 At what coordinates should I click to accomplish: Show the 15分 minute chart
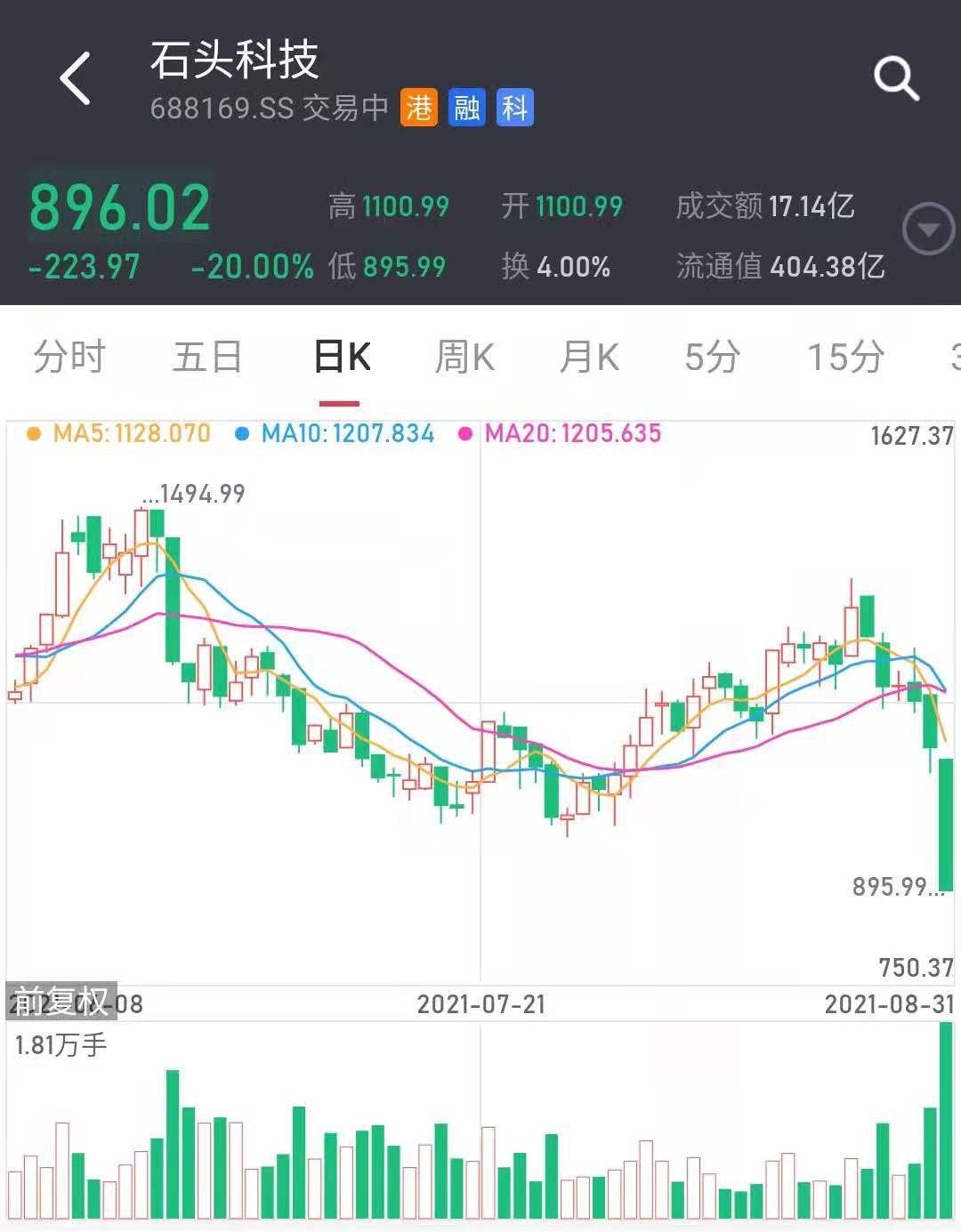tap(845, 358)
